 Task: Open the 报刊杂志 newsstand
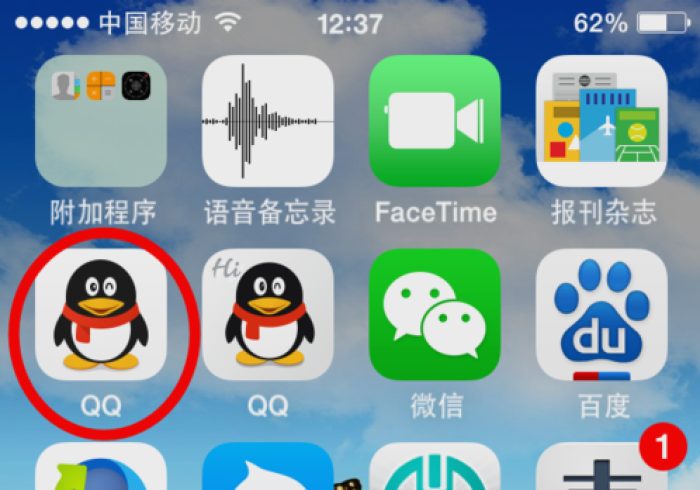pos(602,122)
